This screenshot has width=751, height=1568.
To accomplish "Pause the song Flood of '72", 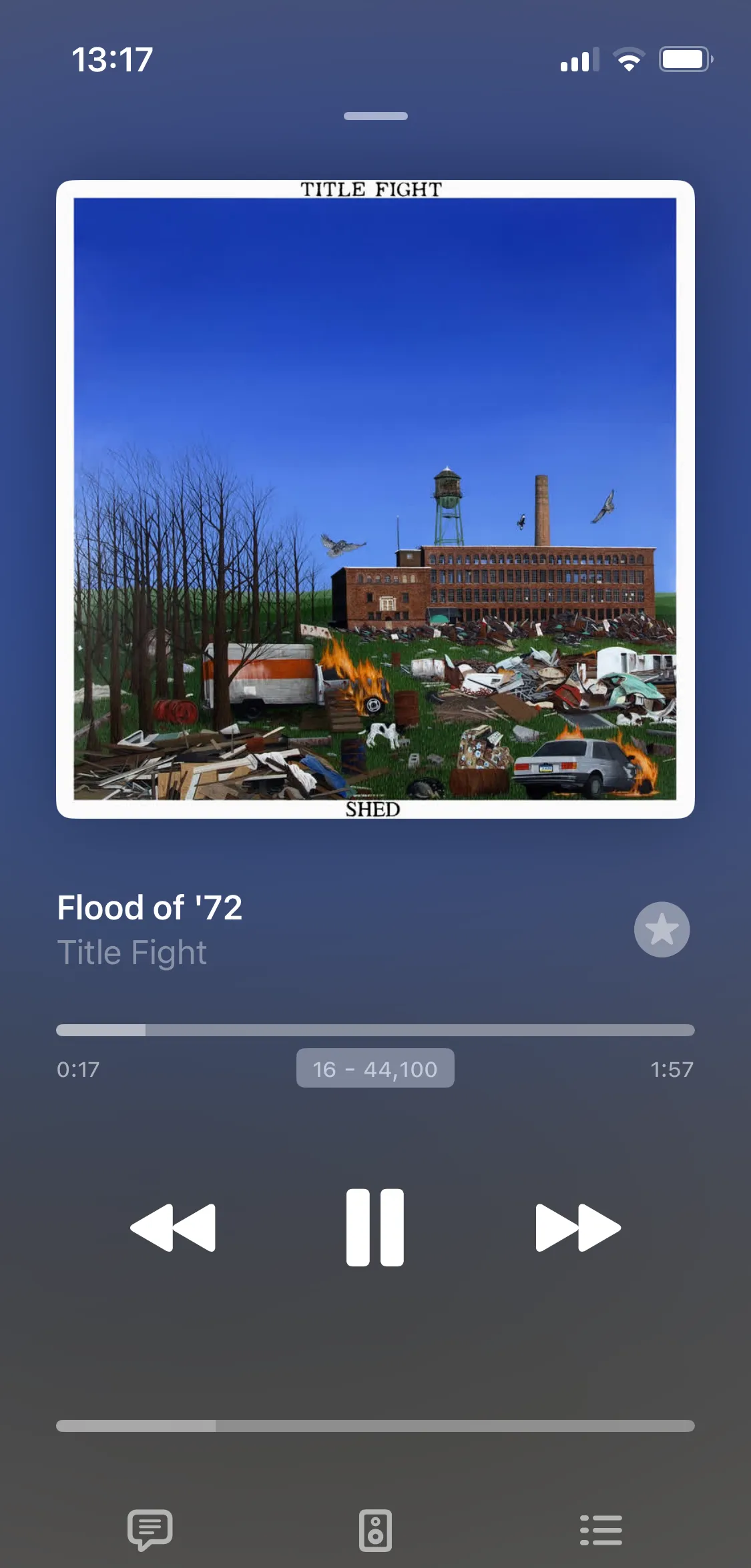I will tap(375, 1227).
